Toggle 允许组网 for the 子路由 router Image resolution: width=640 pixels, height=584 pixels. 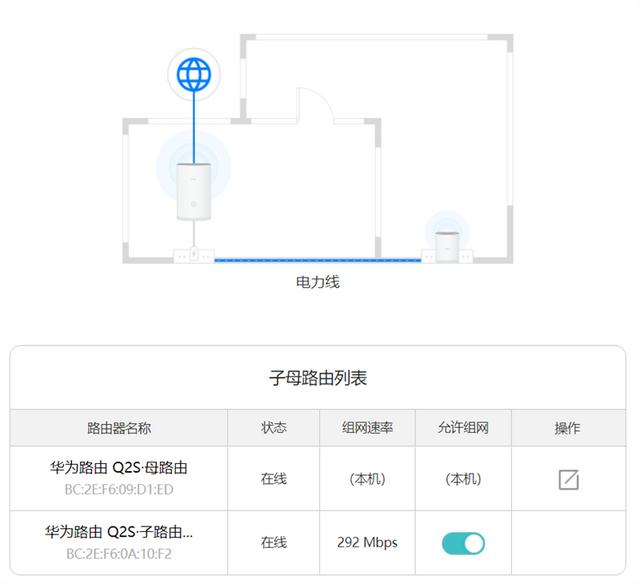coord(463,543)
